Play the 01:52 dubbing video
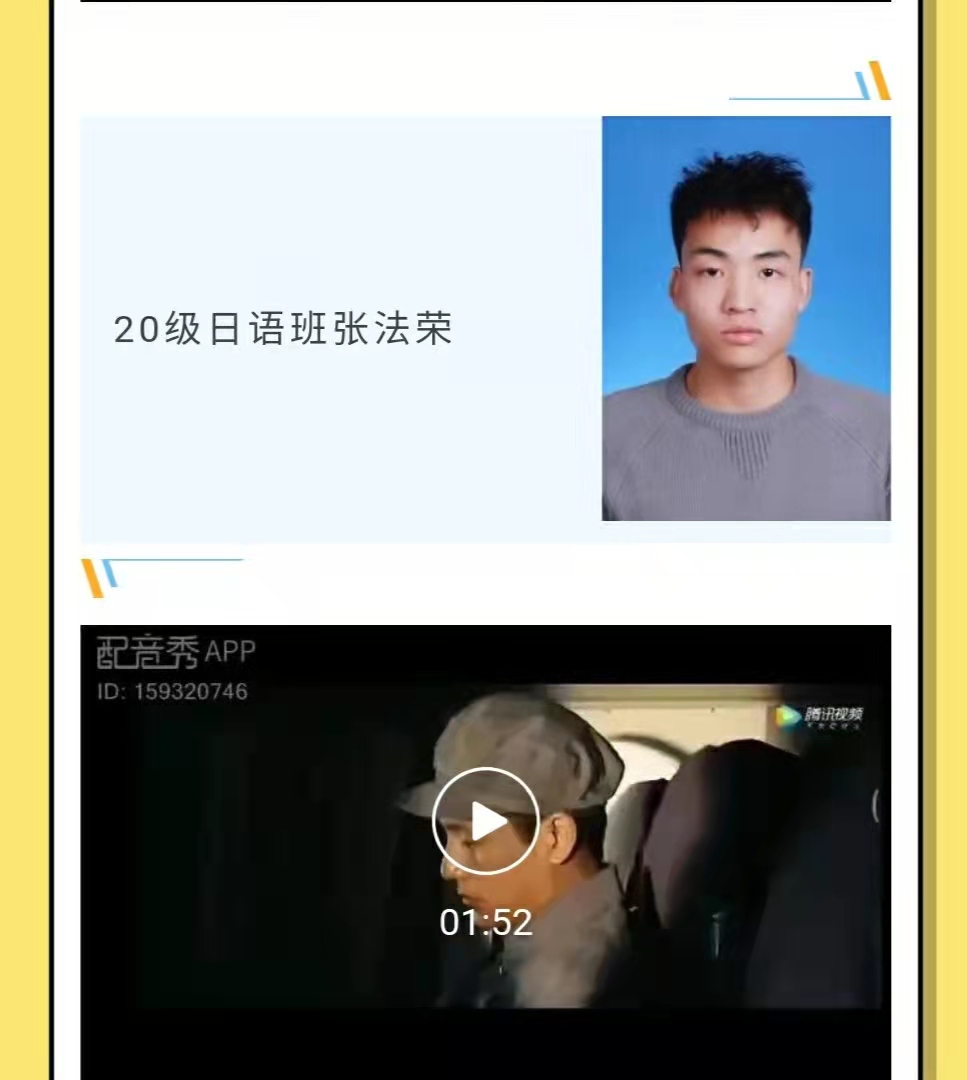 point(486,821)
